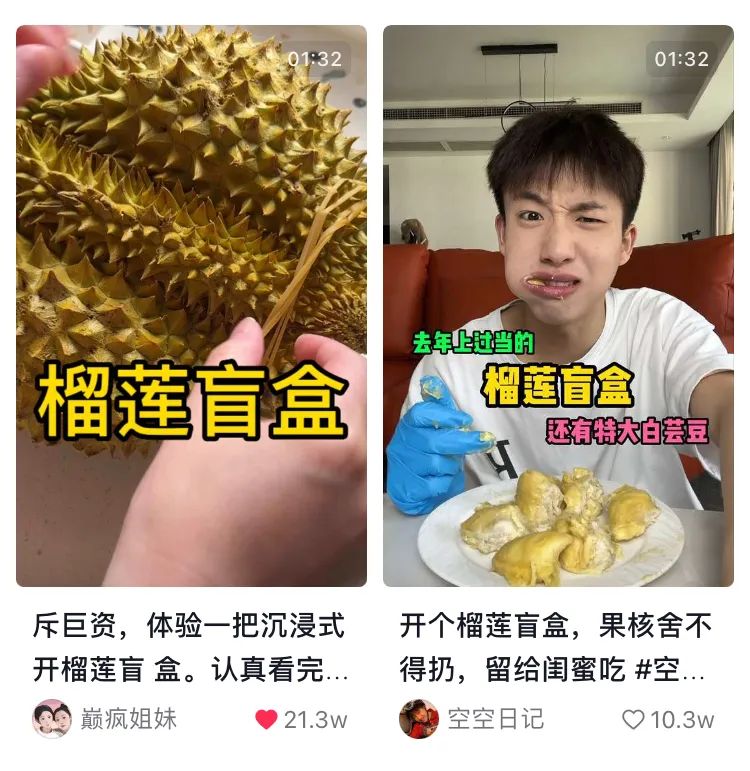Open the durian video by 空空日记
The height and width of the screenshot is (771, 750).
point(558,305)
